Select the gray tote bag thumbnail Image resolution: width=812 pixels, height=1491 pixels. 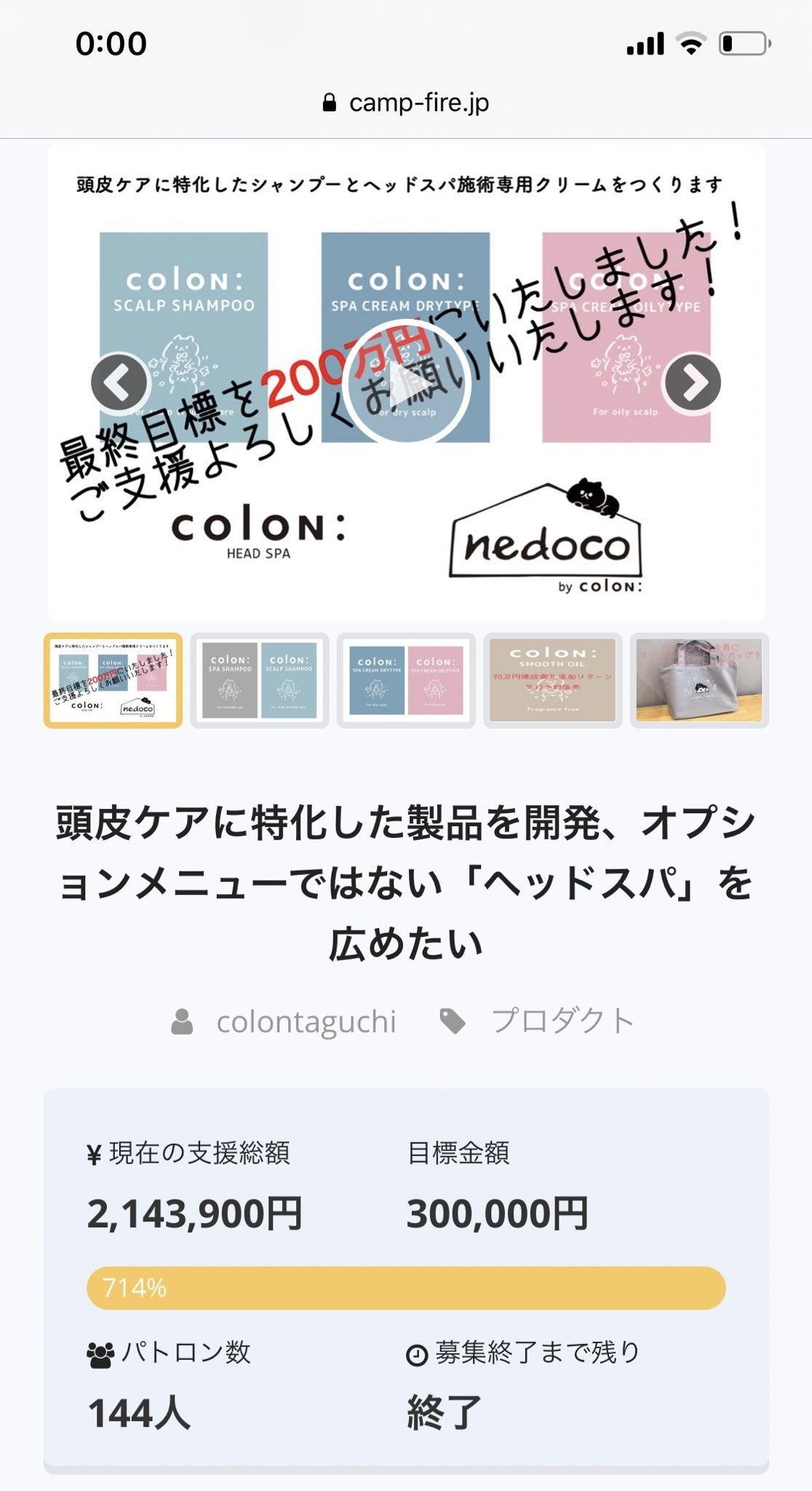pos(699,681)
